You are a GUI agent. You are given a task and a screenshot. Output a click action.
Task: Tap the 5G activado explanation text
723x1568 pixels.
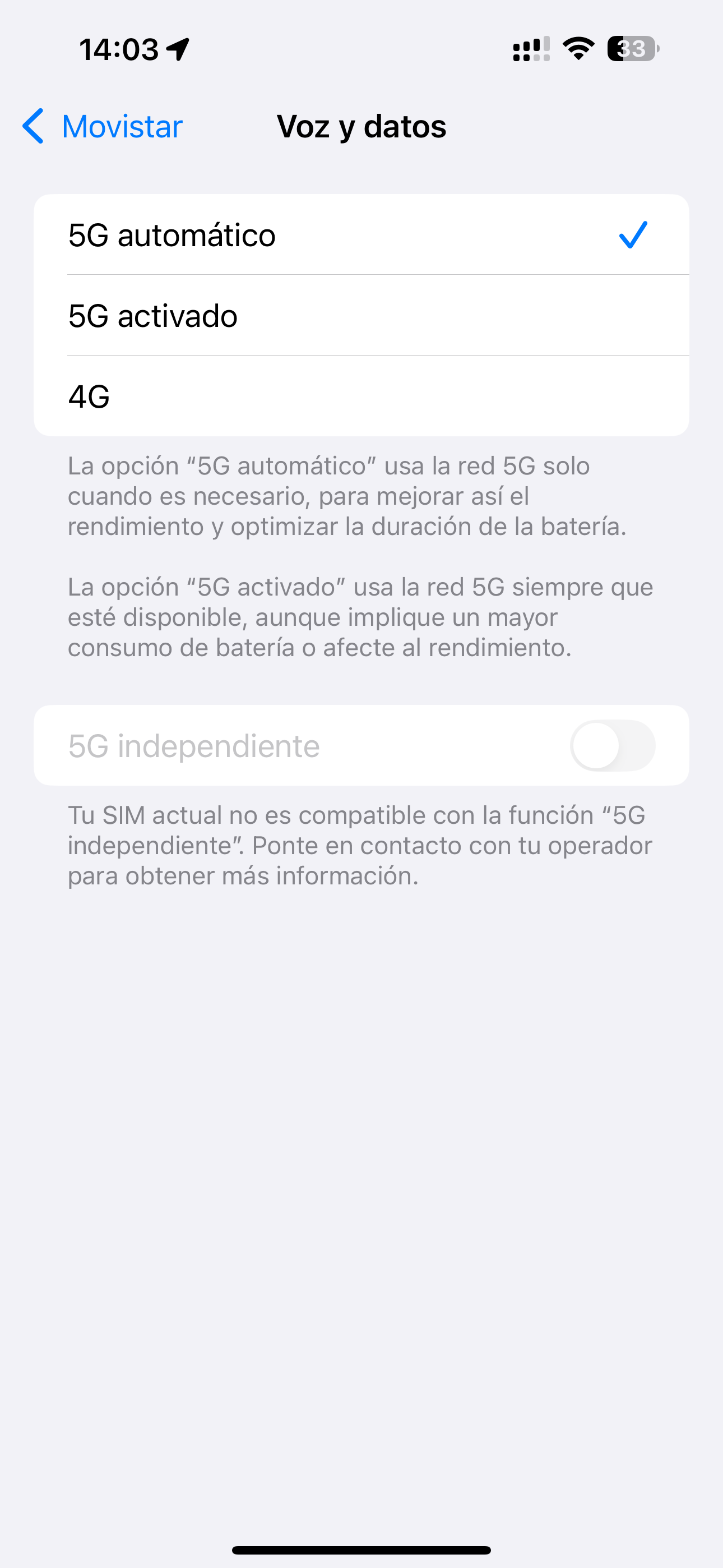[361, 616]
